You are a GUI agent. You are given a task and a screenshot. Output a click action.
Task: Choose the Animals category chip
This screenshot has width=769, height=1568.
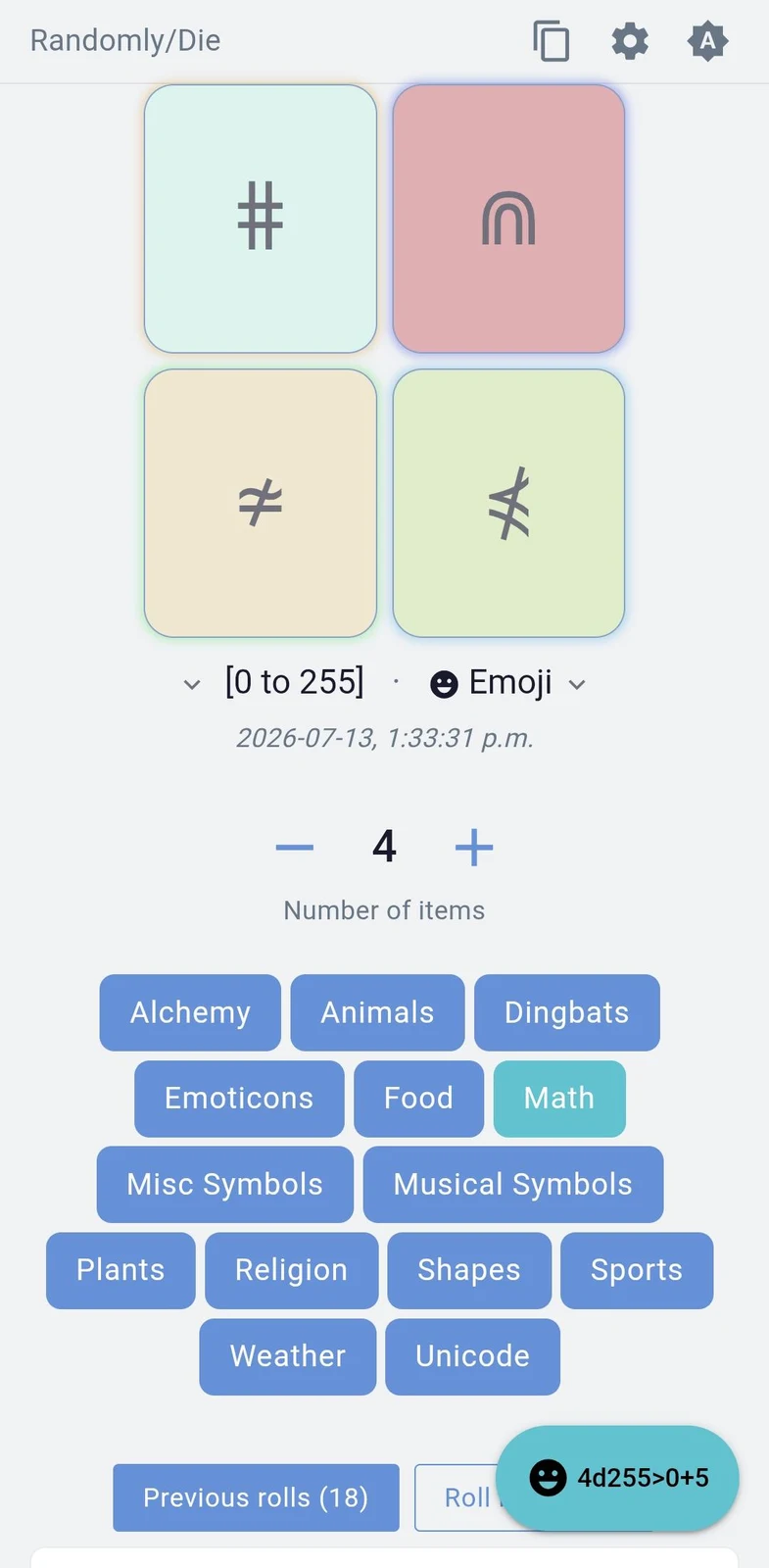tap(377, 1012)
